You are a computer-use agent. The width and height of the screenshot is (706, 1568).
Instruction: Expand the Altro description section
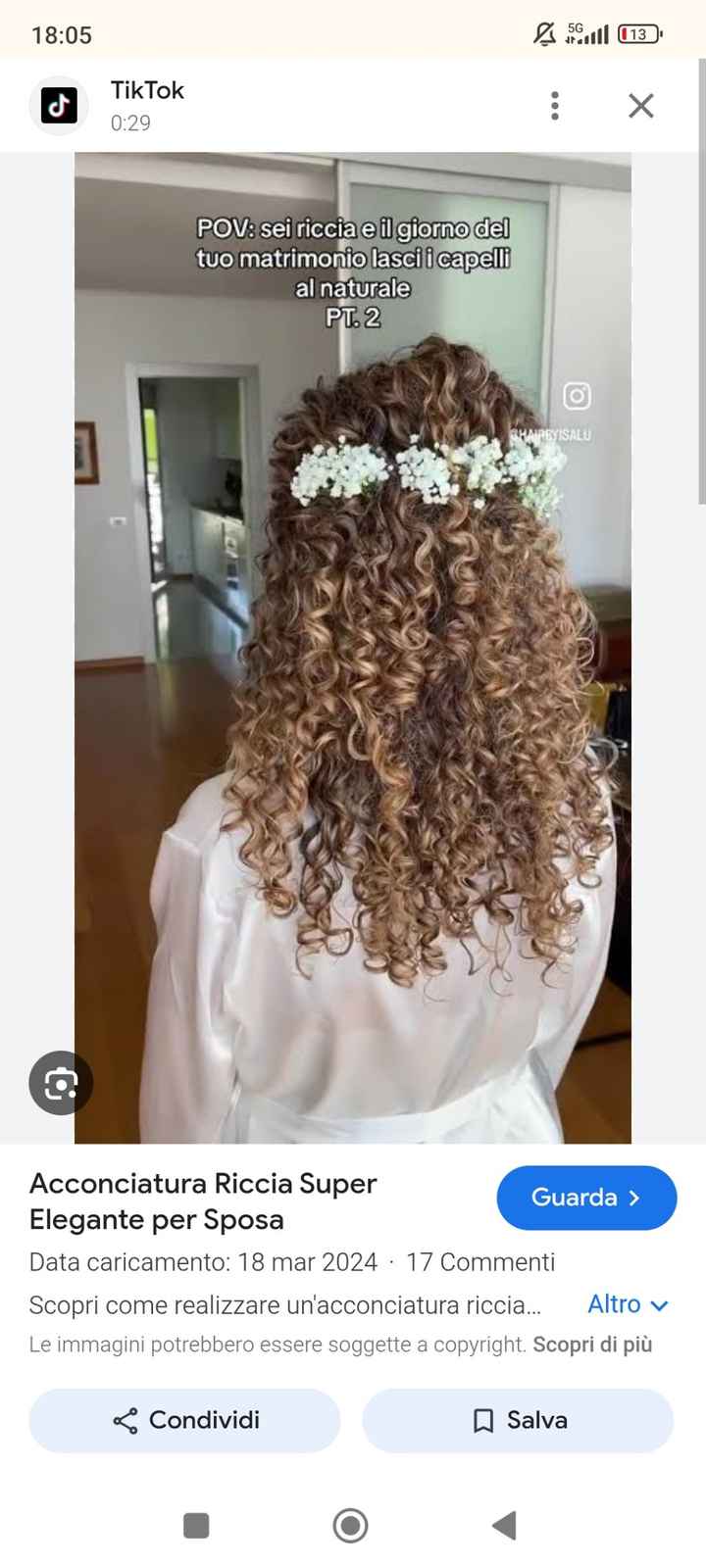[628, 1304]
